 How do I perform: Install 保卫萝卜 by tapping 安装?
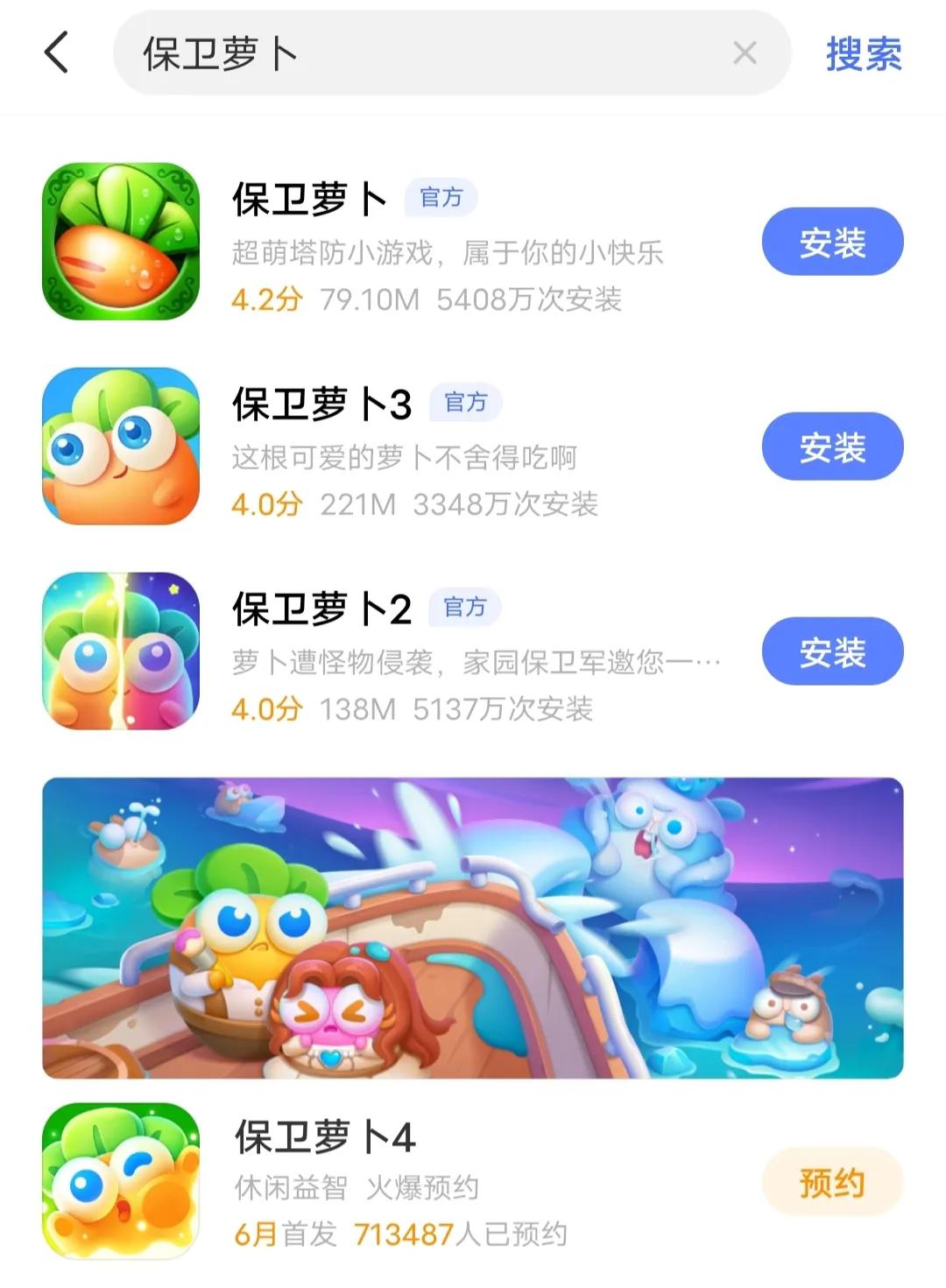(x=834, y=242)
